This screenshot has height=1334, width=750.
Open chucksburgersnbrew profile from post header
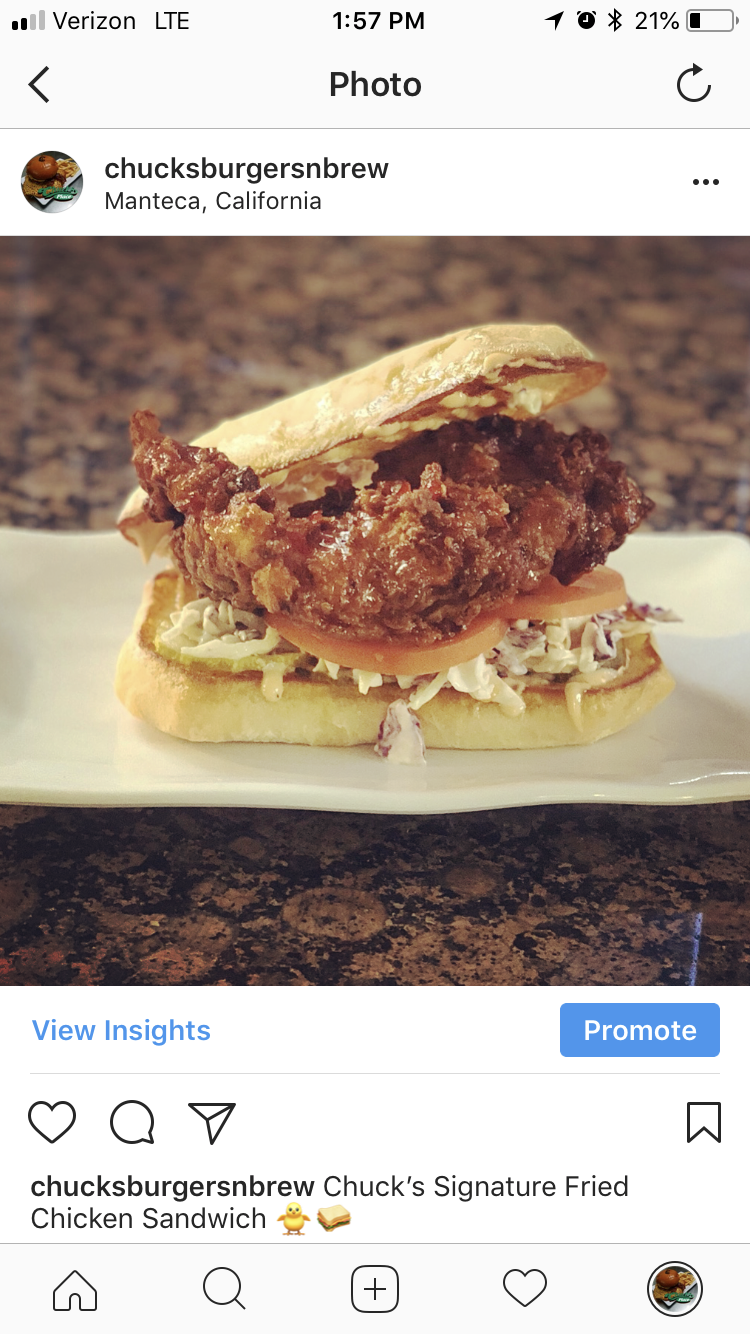coord(246,168)
